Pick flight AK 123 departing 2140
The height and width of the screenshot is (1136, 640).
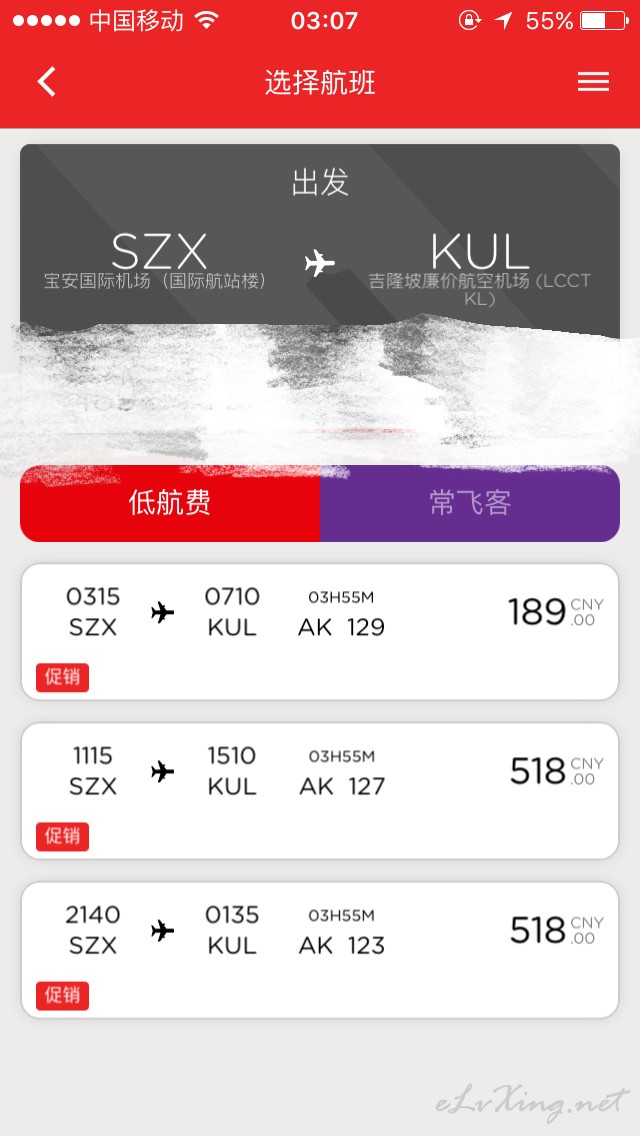320,951
